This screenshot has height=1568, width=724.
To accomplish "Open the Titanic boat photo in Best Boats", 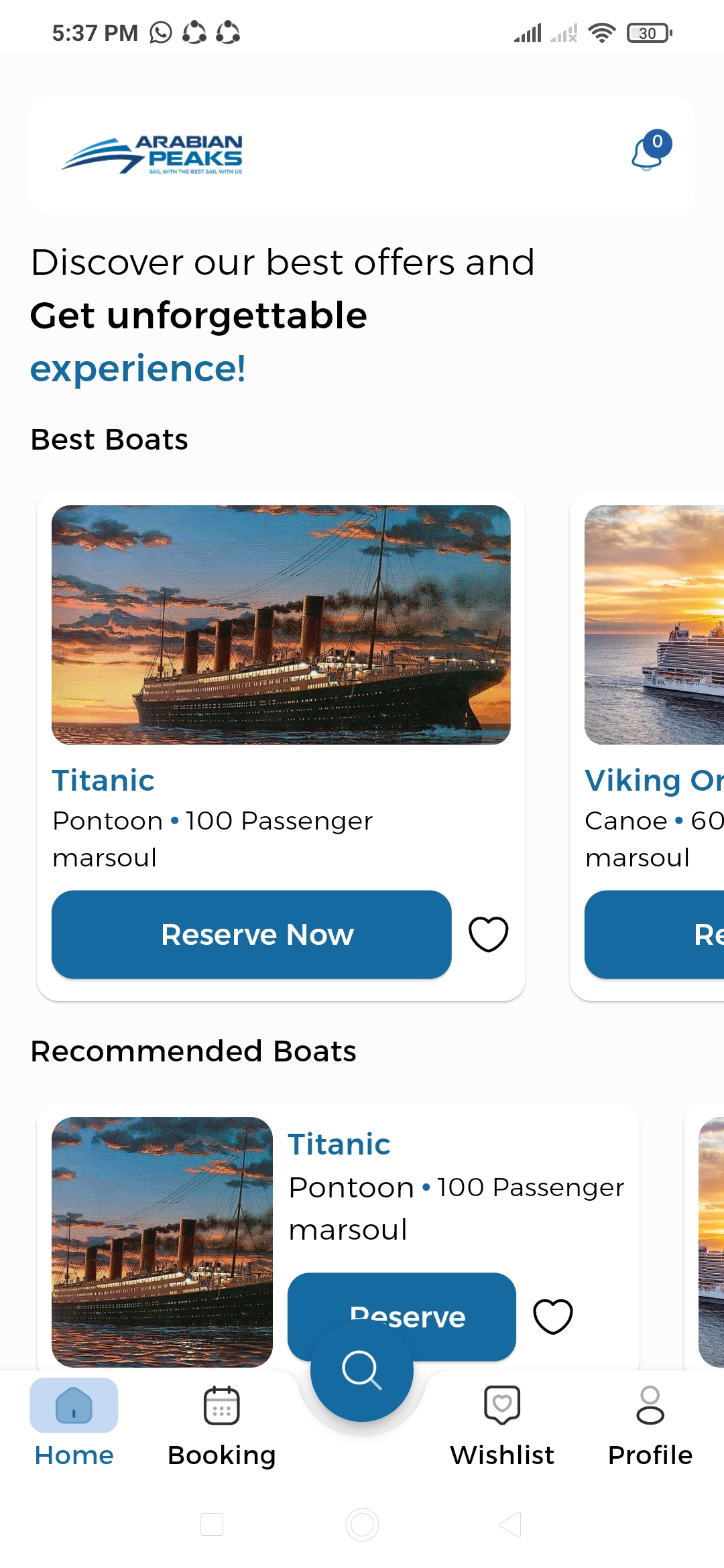I will (x=281, y=625).
